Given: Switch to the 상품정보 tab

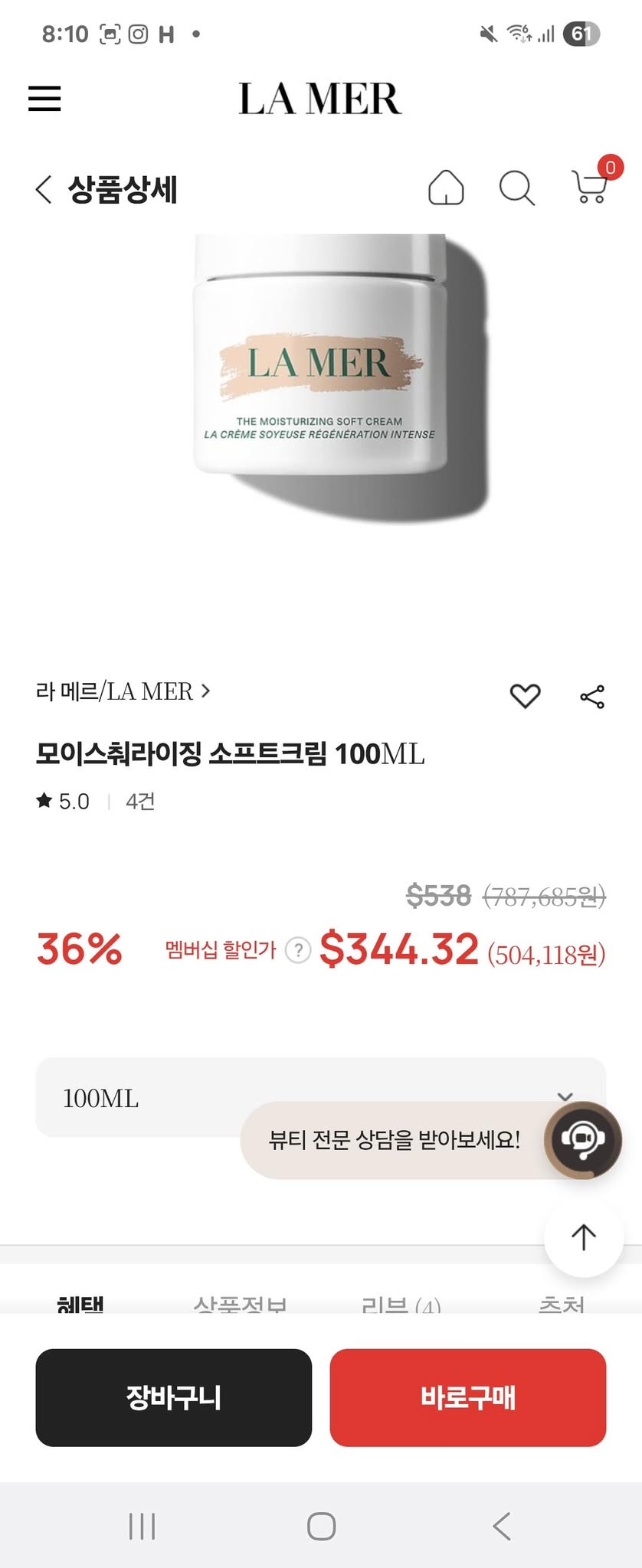Looking at the screenshot, I should (x=240, y=1304).
